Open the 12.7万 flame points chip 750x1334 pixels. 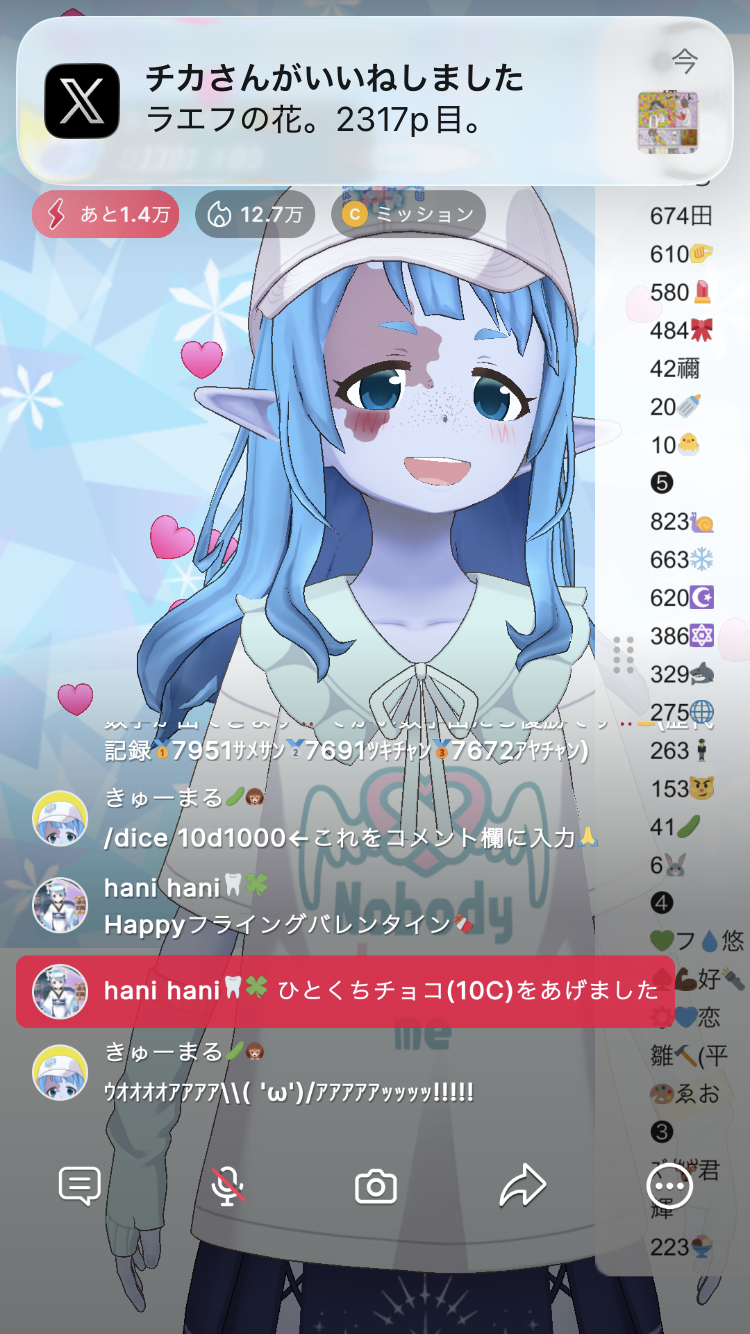(255, 214)
